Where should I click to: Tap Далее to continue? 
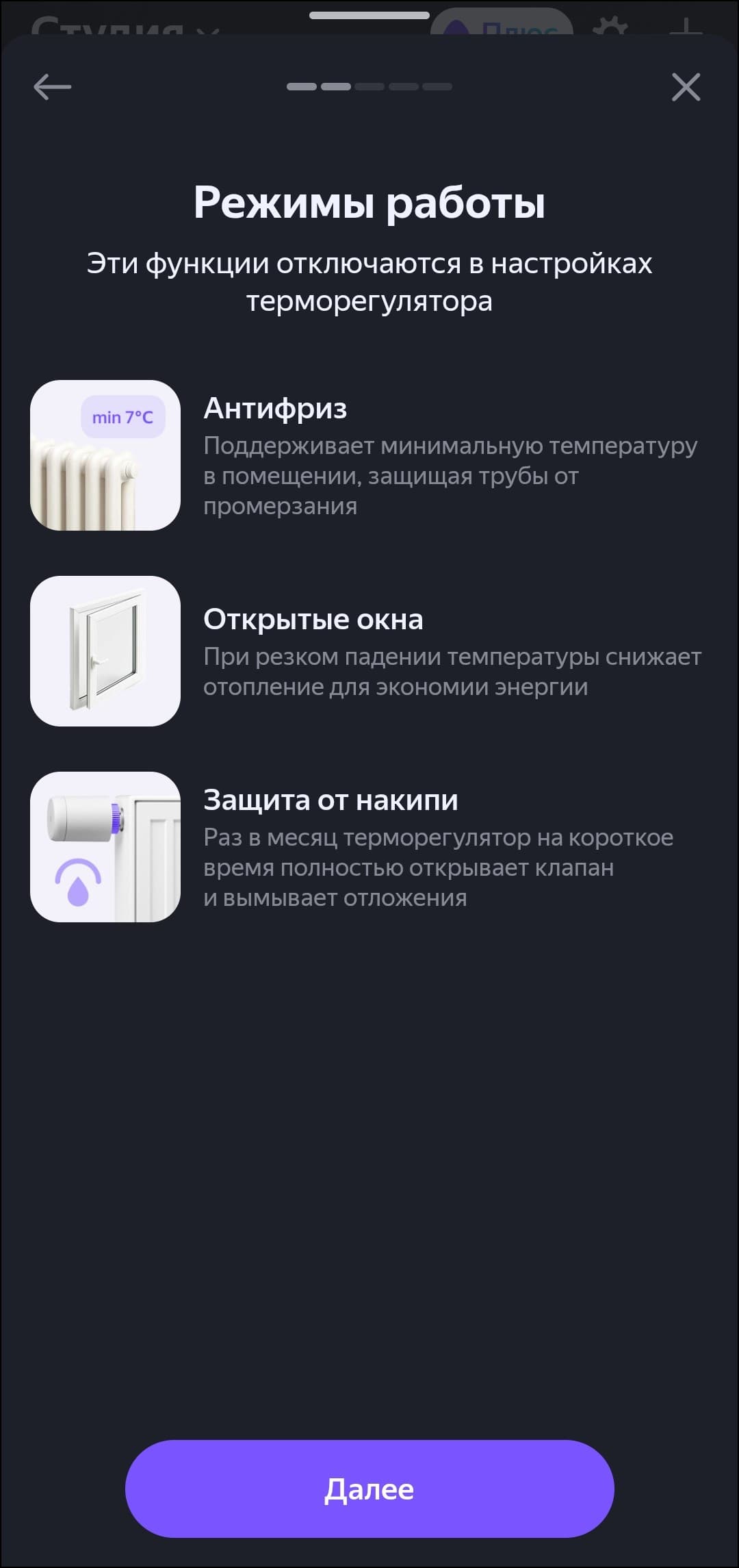[369, 1489]
